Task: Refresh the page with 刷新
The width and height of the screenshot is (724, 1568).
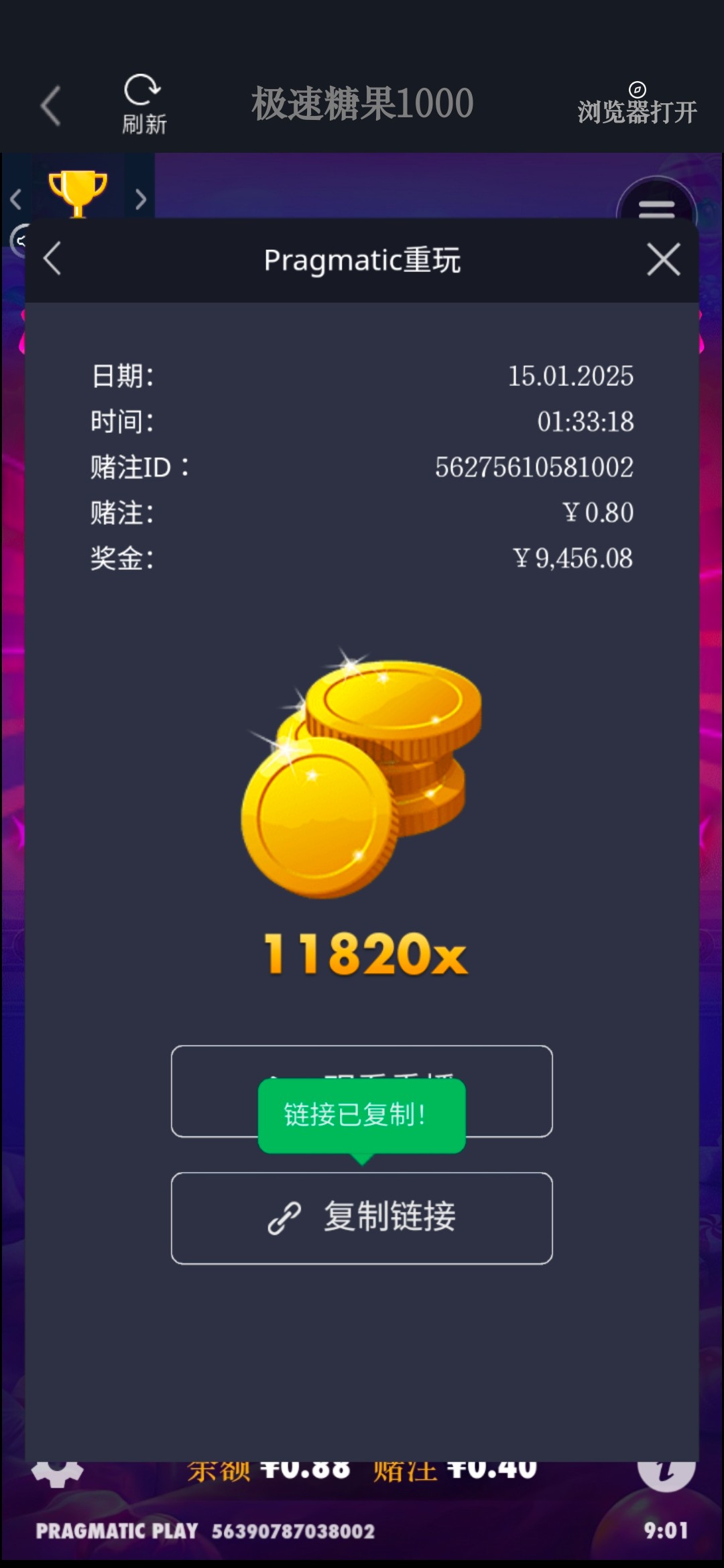Action: coord(143,104)
